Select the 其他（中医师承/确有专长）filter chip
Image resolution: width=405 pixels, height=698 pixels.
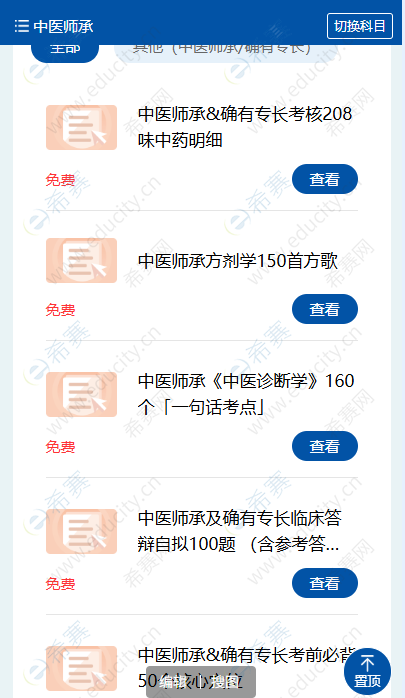click(x=222, y=50)
